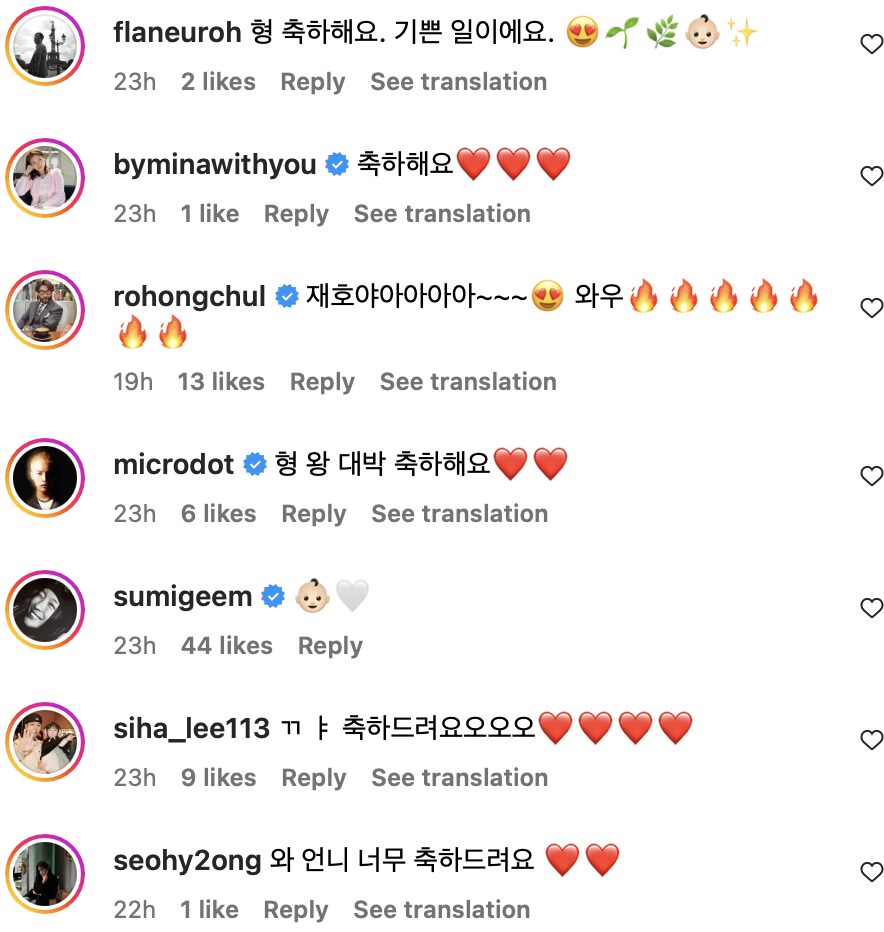See translation of microdot's comment
This screenshot has width=884, height=932.
[459, 514]
